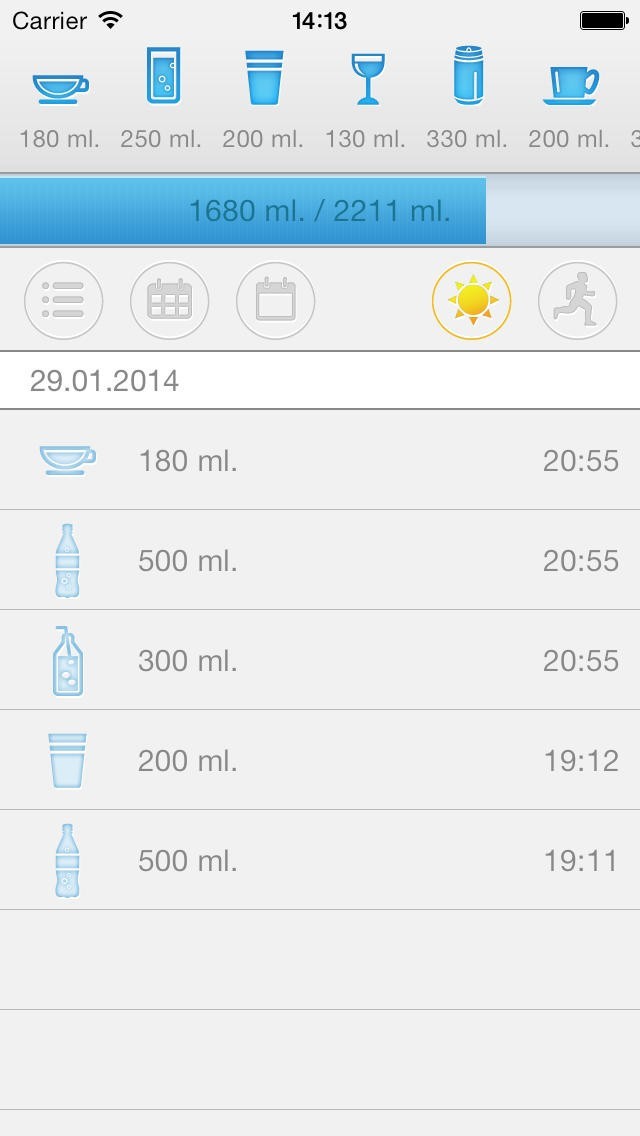Toggle the running activity icon

pos(577,300)
